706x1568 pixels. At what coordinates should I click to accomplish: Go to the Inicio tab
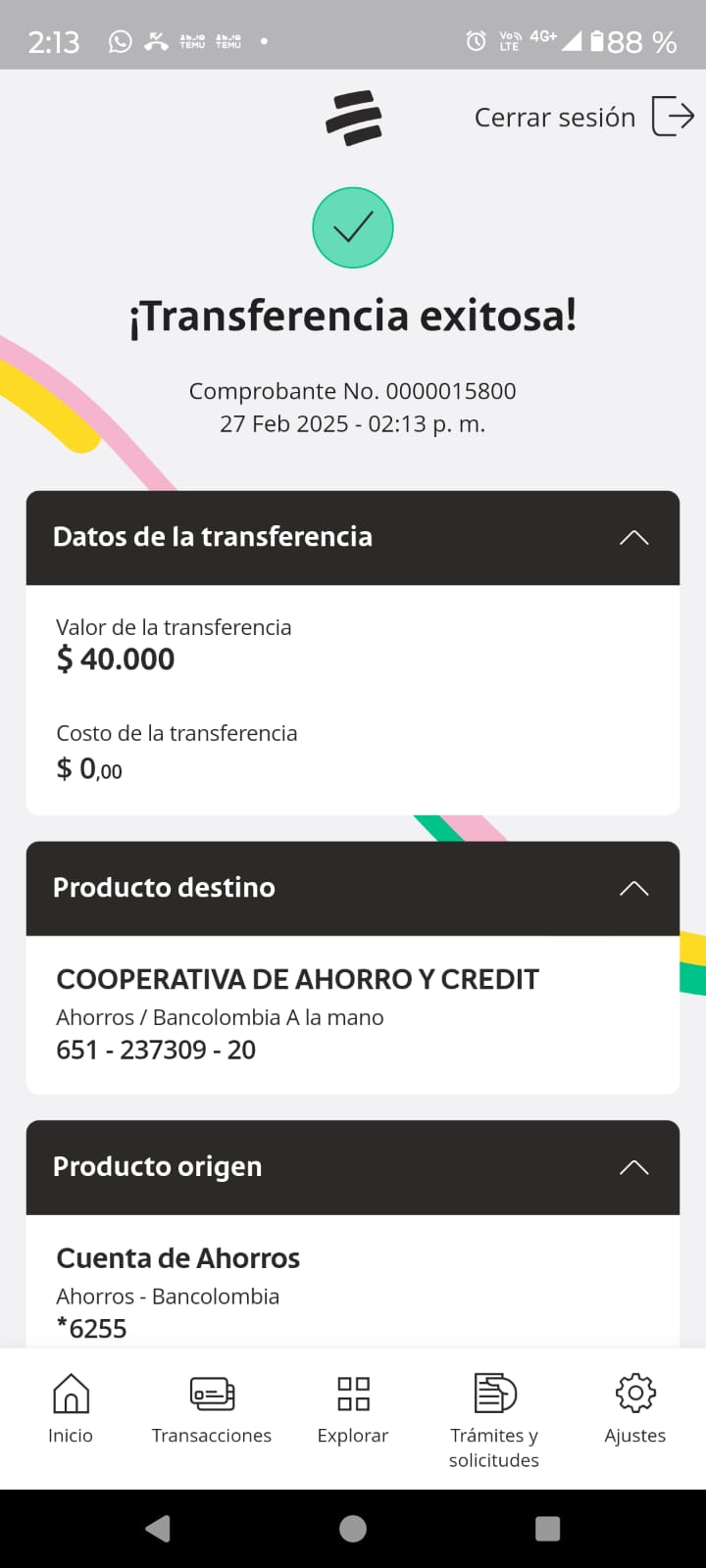point(71,1408)
